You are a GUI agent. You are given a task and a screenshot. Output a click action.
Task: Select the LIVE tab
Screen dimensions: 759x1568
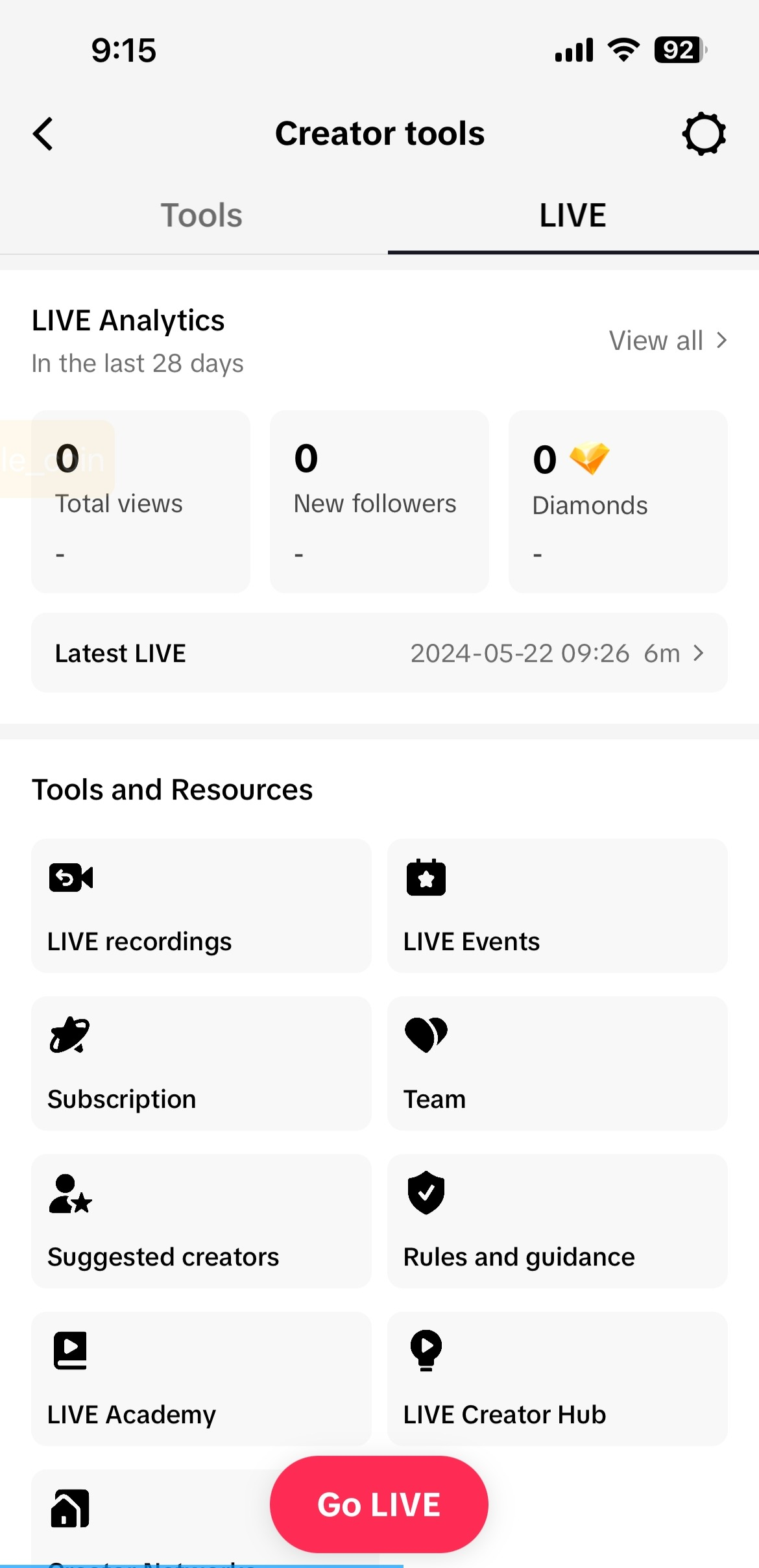[x=573, y=215]
